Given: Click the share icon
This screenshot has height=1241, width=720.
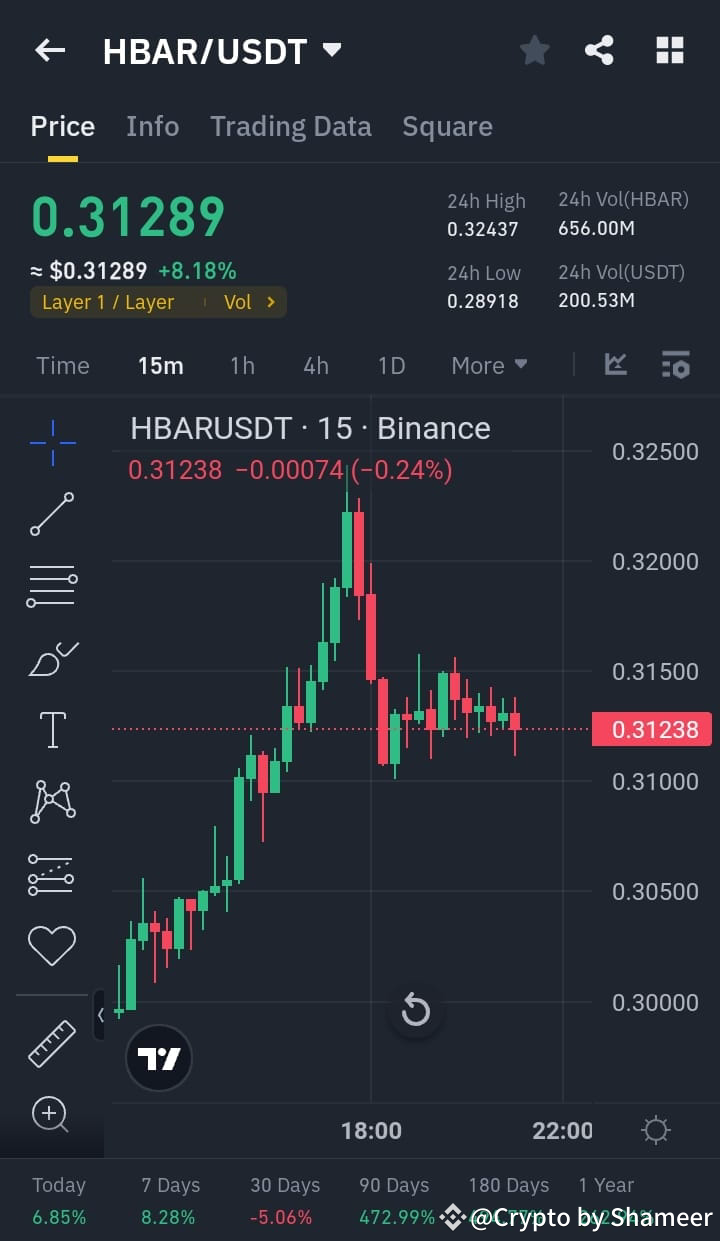Looking at the screenshot, I should [599, 50].
